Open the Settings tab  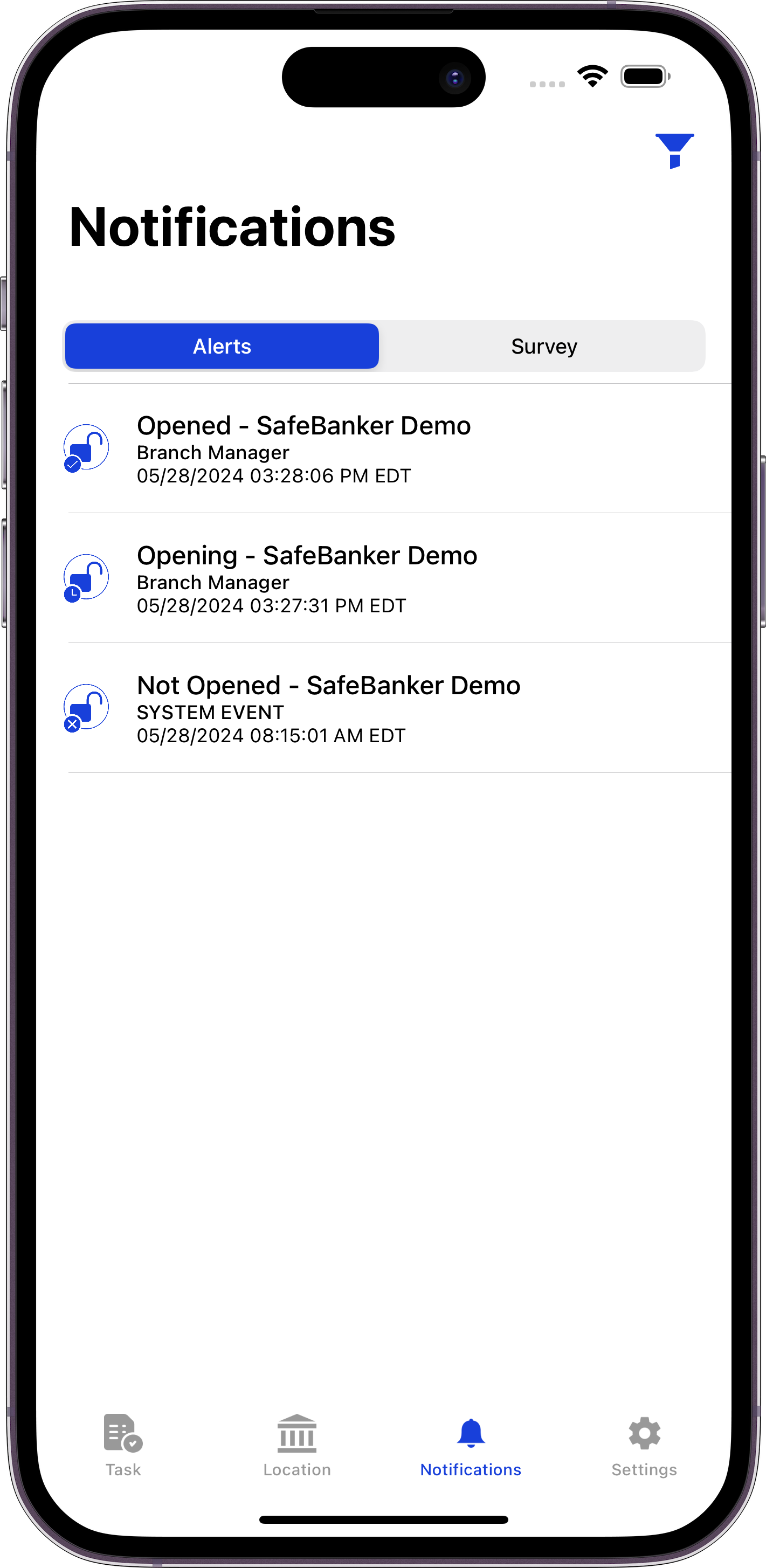[x=644, y=1445]
